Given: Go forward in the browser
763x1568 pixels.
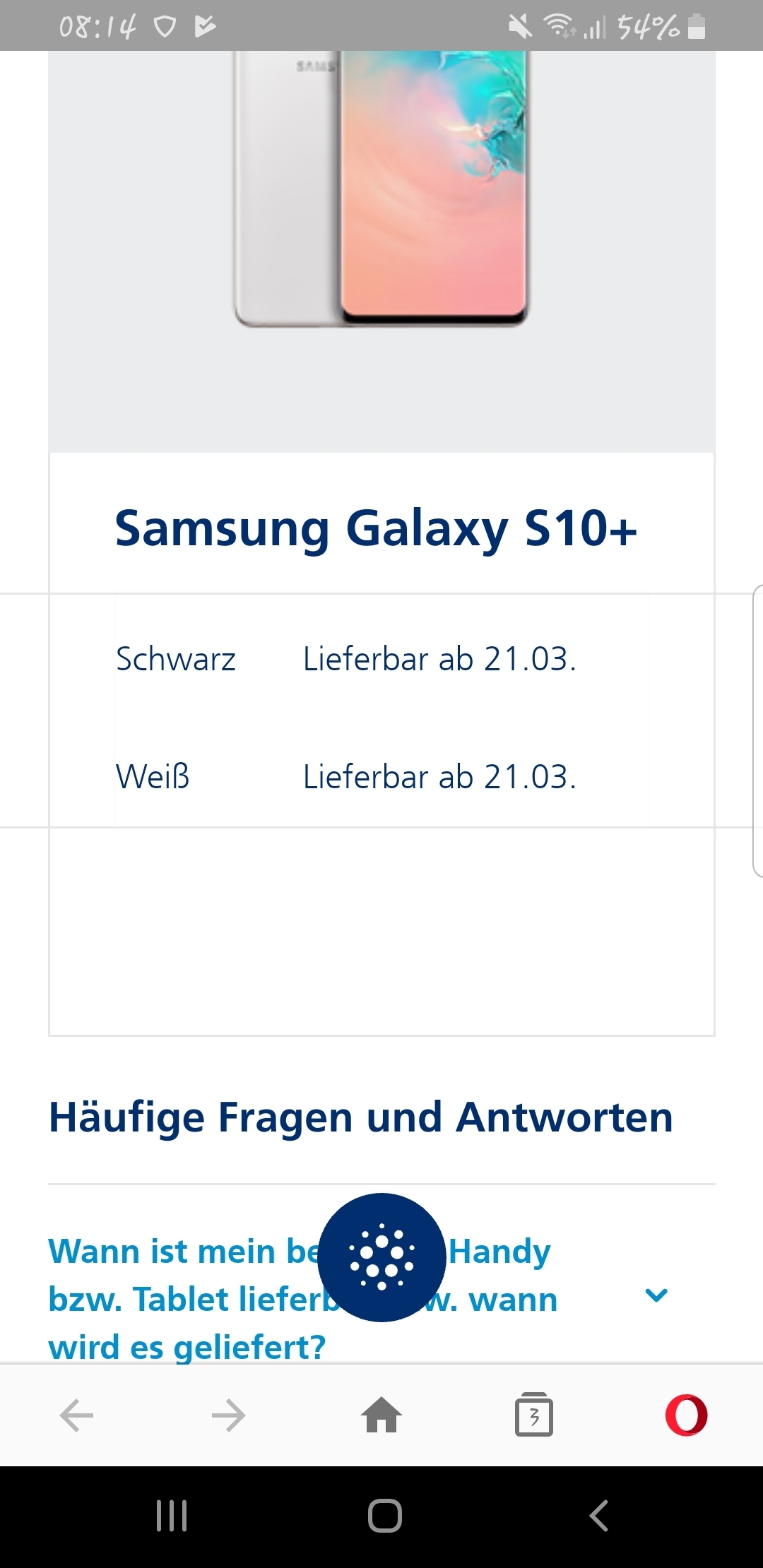Looking at the screenshot, I should pos(228,1415).
